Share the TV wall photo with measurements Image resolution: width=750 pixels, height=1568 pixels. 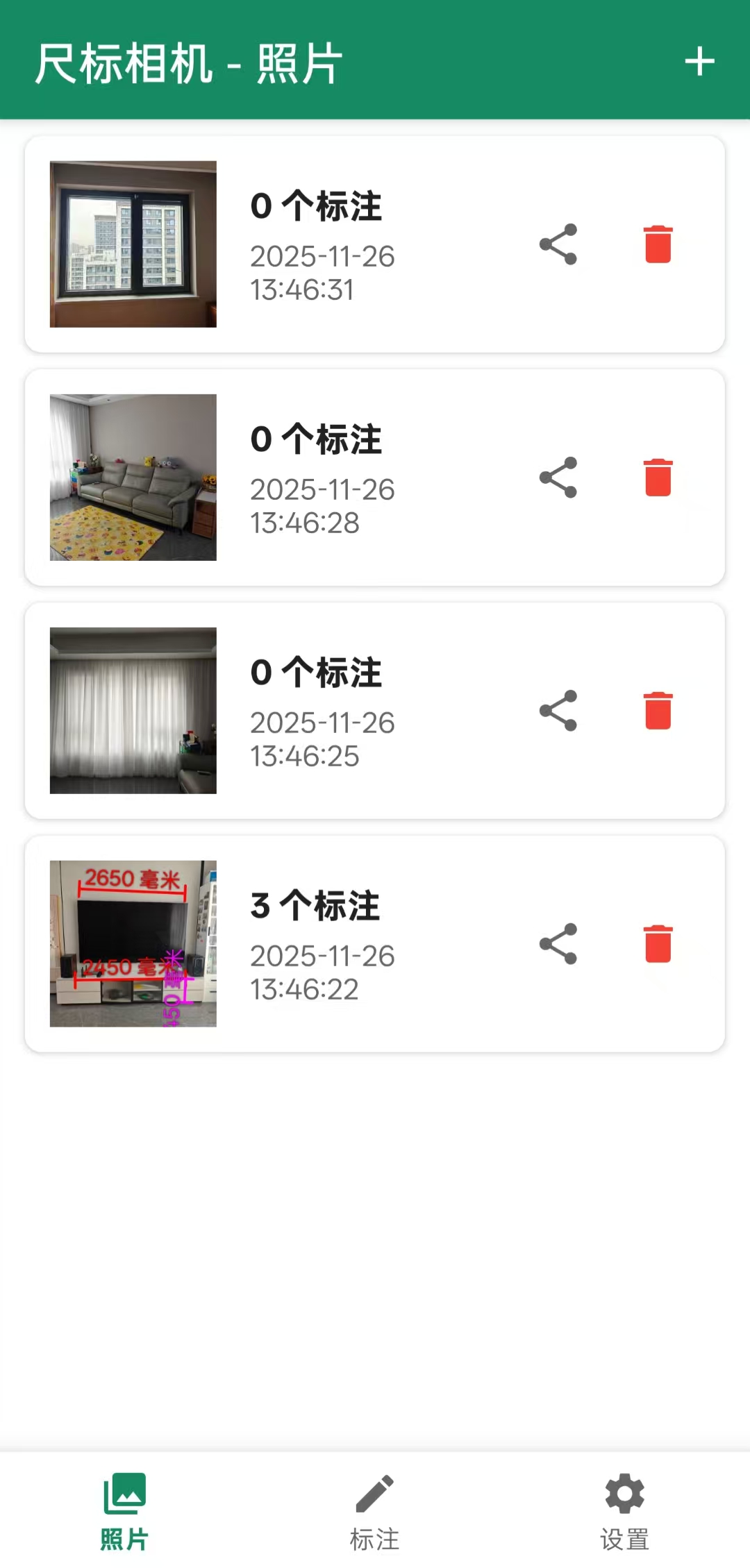pos(558,944)
